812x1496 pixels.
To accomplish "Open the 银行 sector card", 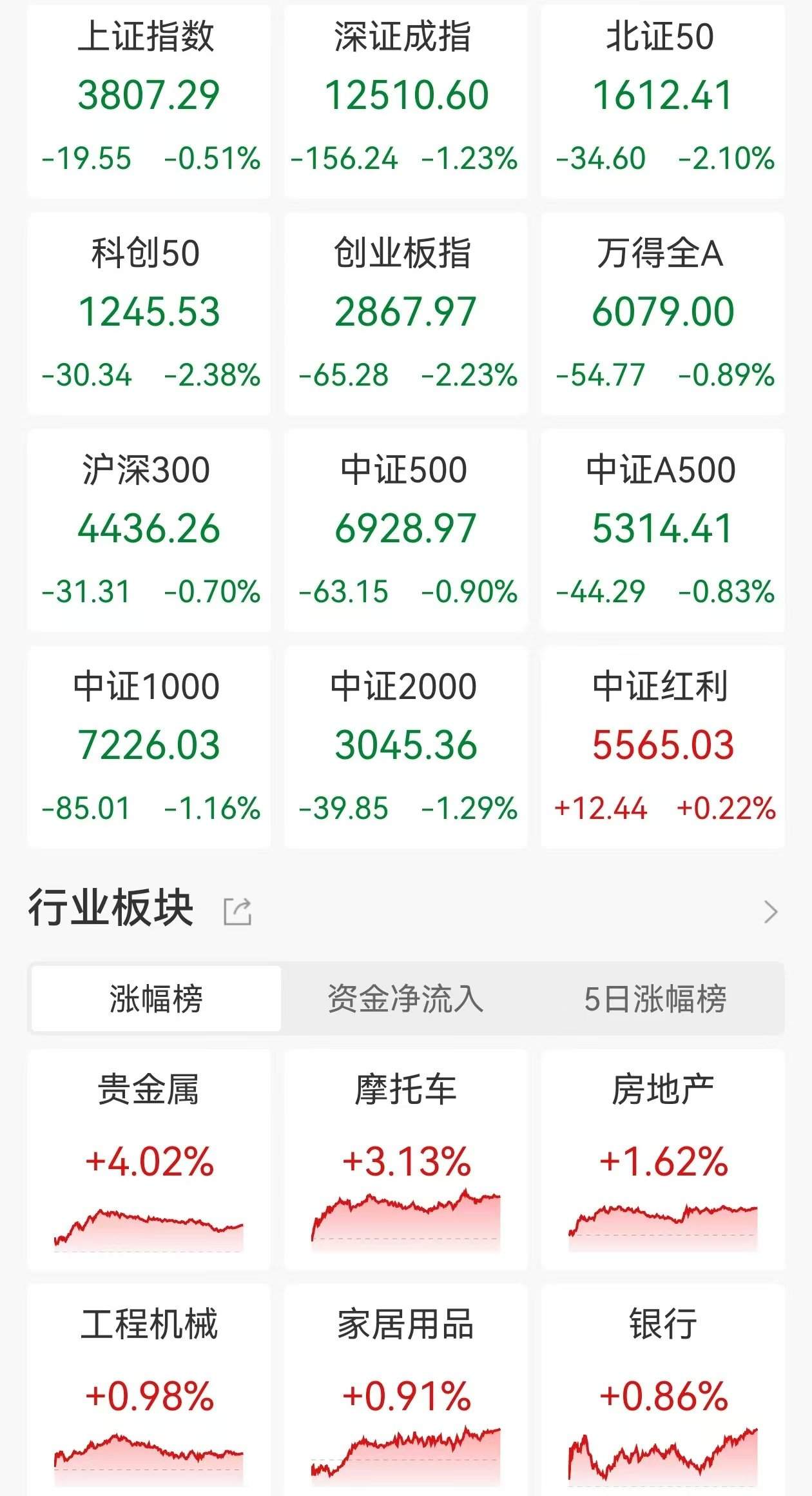I will click(662, 1390).
